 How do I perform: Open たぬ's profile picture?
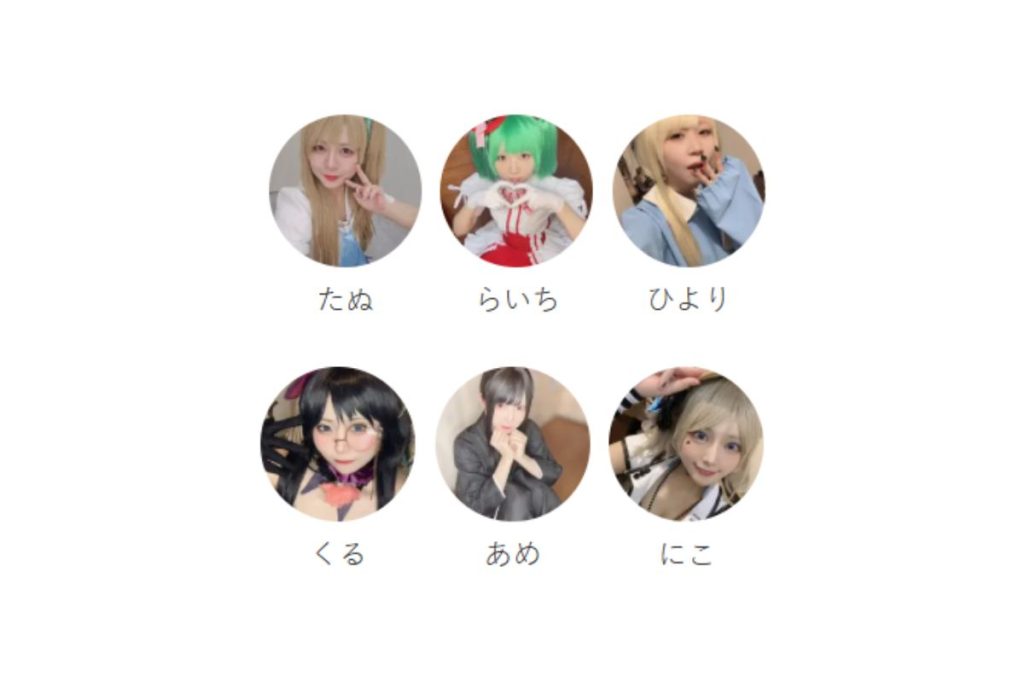345,190
